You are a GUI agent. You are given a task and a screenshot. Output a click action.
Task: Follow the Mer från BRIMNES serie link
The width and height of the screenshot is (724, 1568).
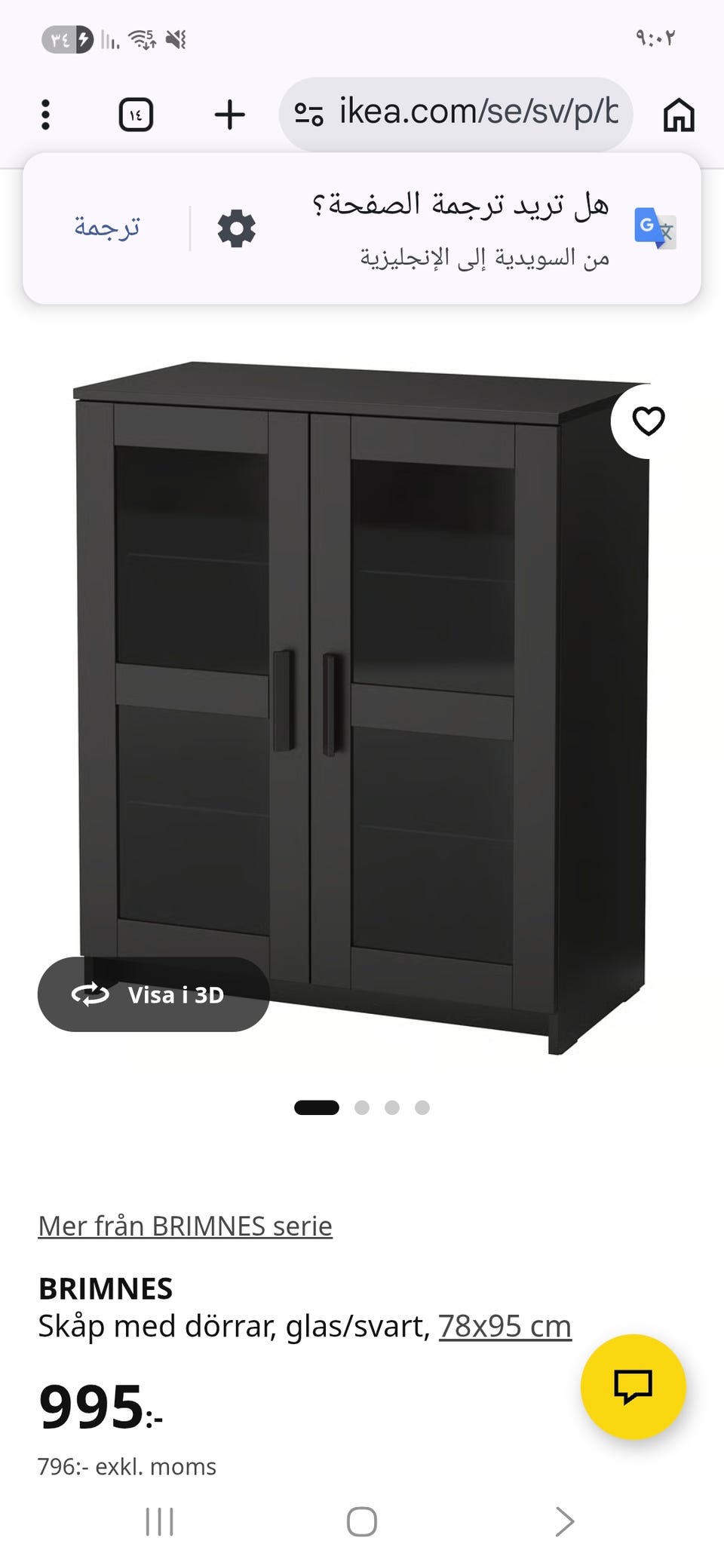pos(185,1226)
